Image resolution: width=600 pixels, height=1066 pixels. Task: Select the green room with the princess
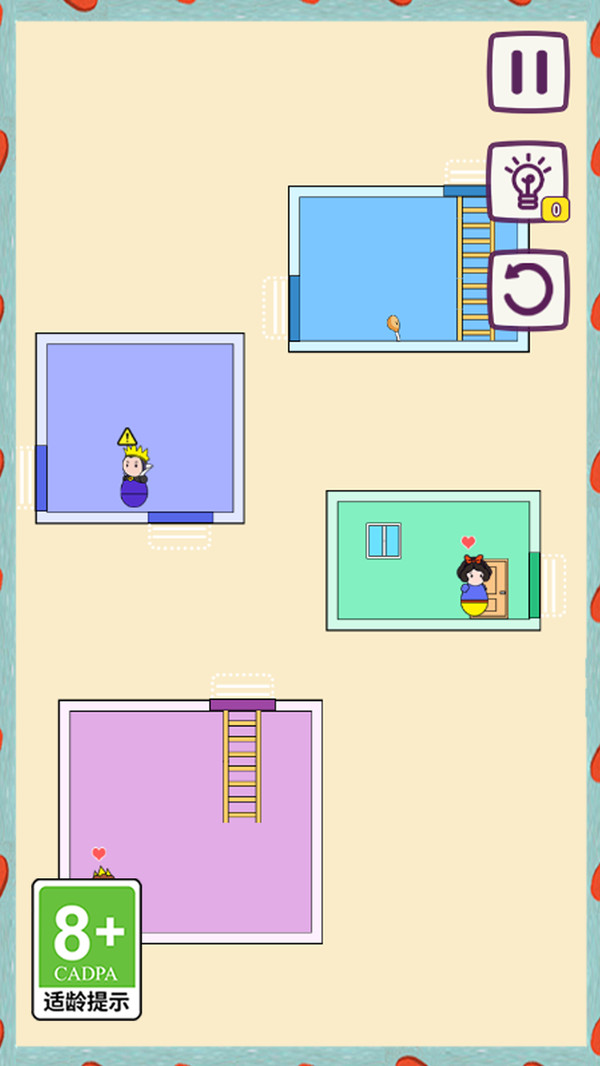point(433,560)
